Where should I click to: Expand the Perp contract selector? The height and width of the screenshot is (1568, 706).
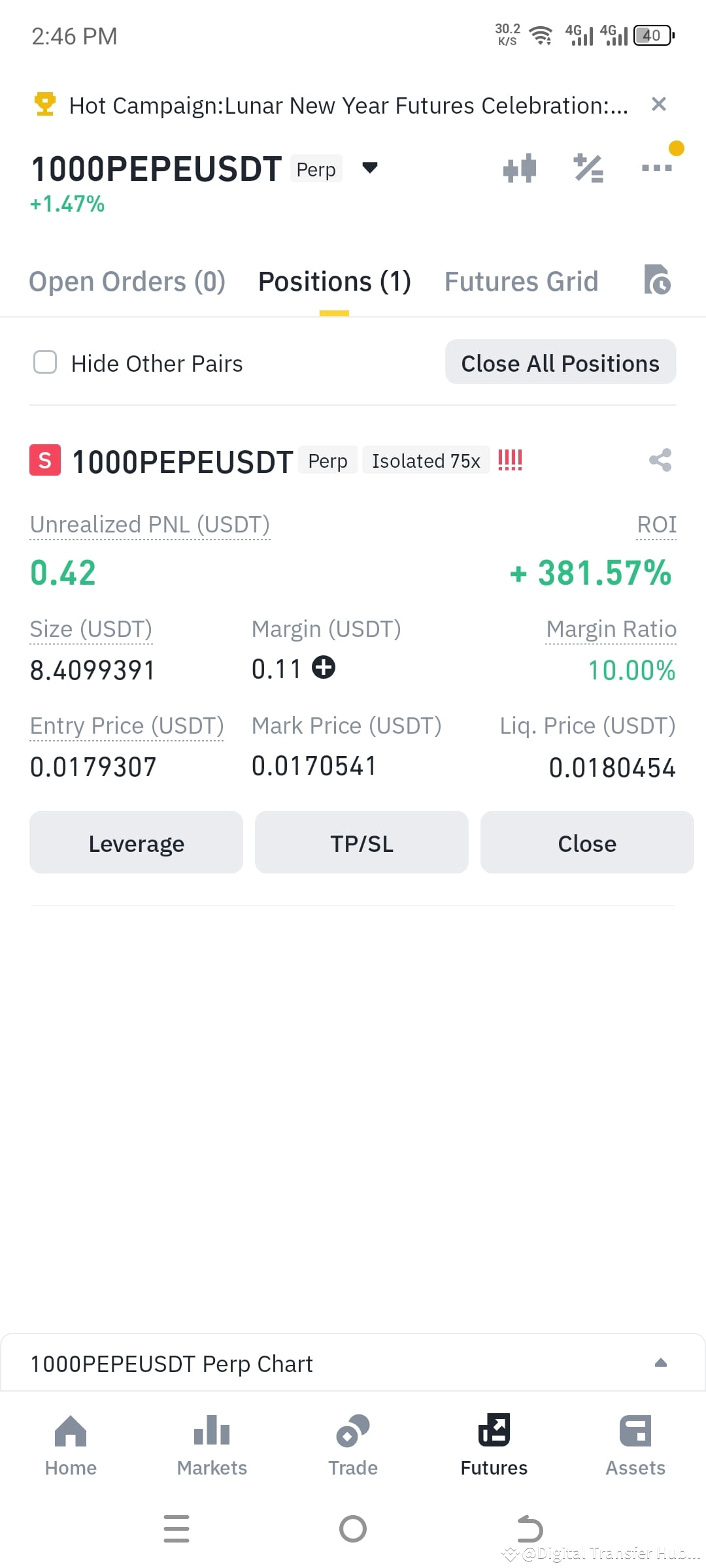[x=369, y=167]
